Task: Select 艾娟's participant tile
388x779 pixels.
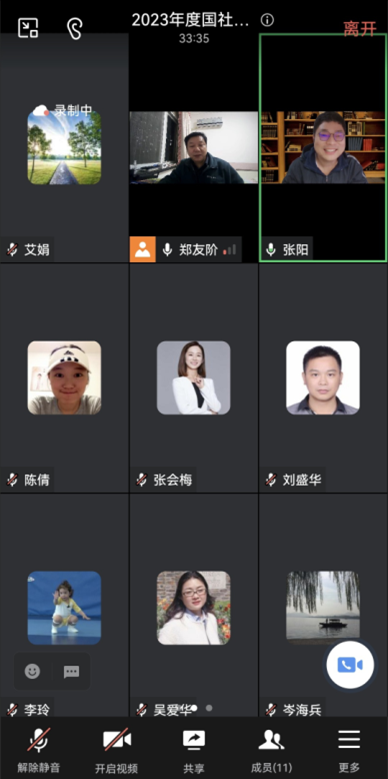Action: pyautogui.click(x=64, y=148)
